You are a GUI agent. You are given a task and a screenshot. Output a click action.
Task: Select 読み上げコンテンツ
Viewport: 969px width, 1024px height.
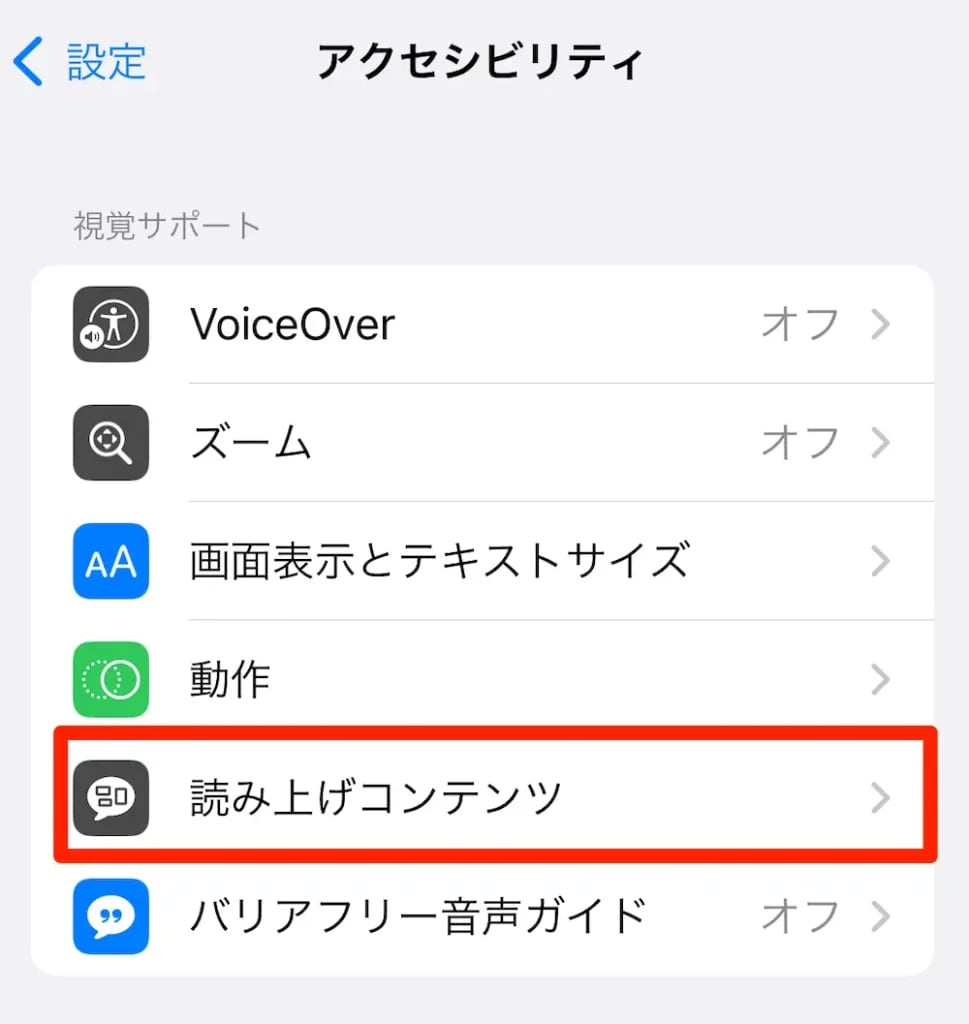(480, 797)
